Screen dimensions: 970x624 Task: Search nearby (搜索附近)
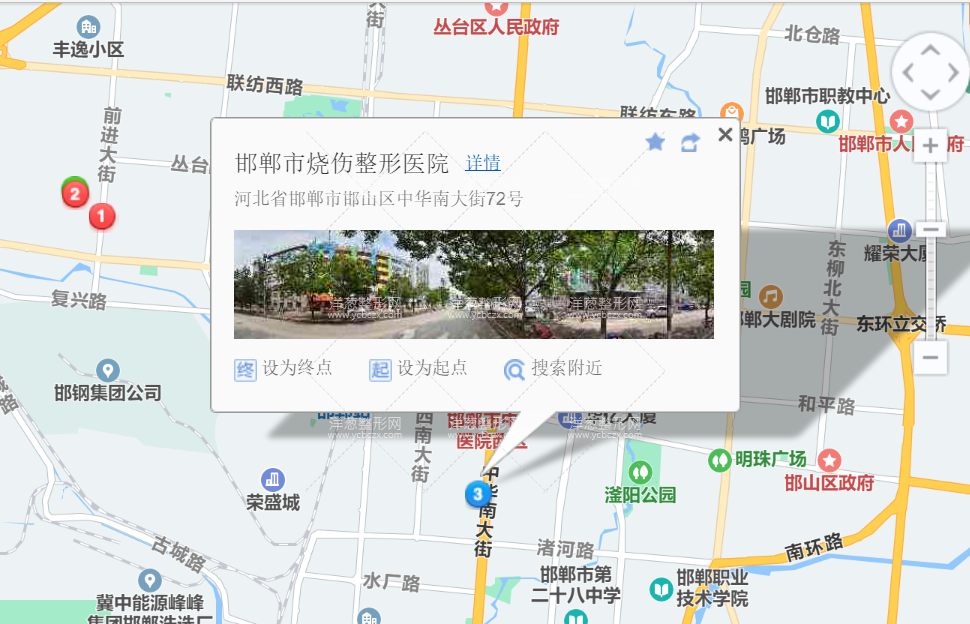tap(554, 368)
